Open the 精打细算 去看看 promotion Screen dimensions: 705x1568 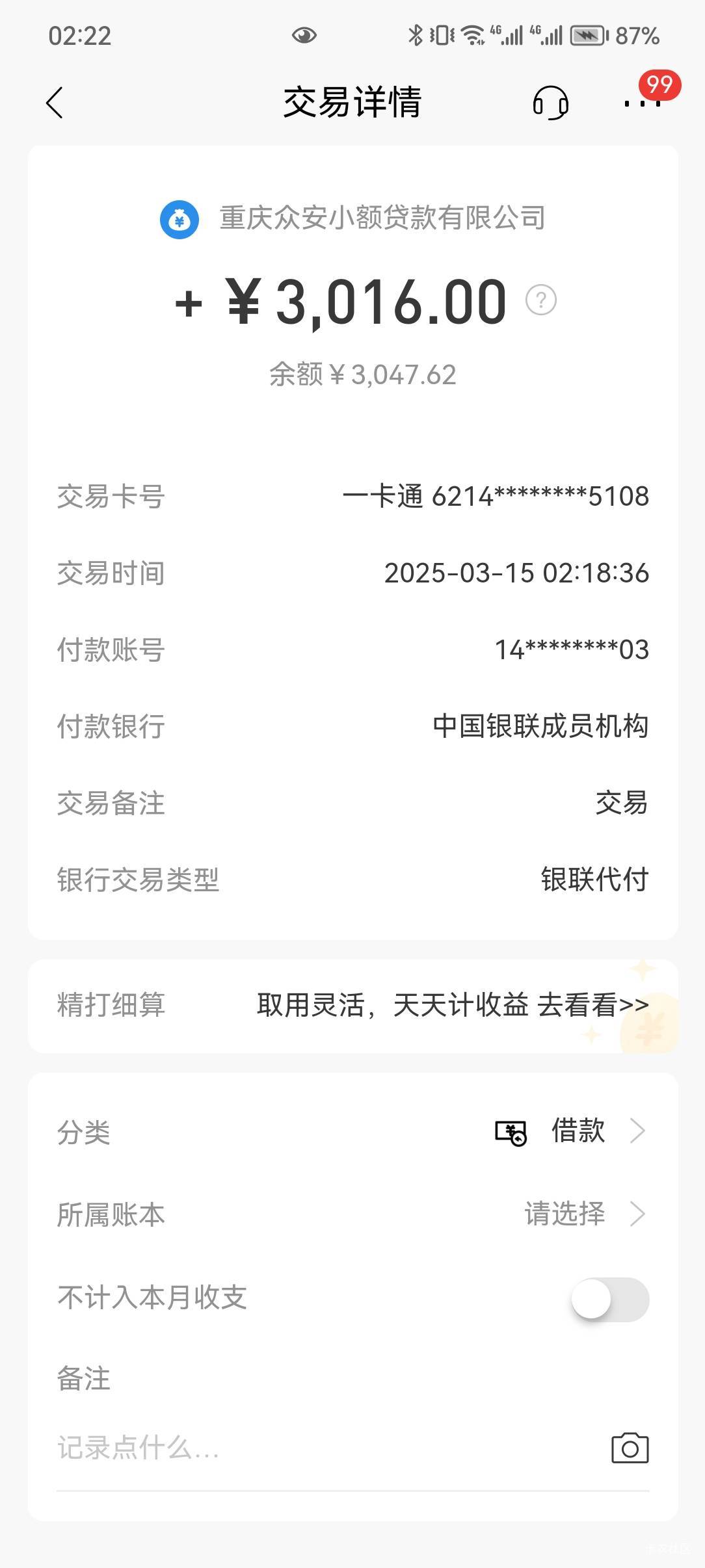(x=352, y=1005)
